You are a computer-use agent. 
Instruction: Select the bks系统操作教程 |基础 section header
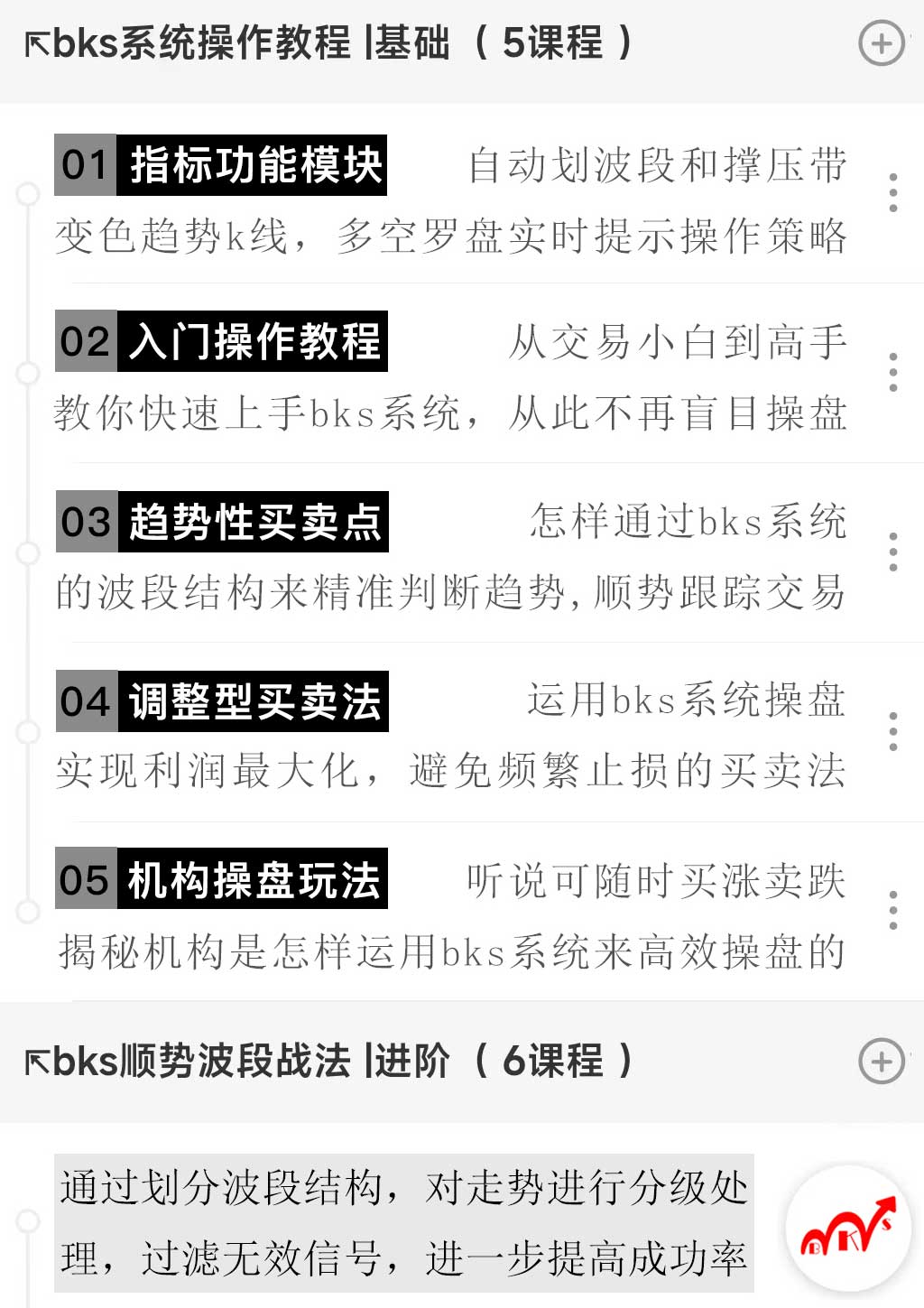tap(325, 42)
